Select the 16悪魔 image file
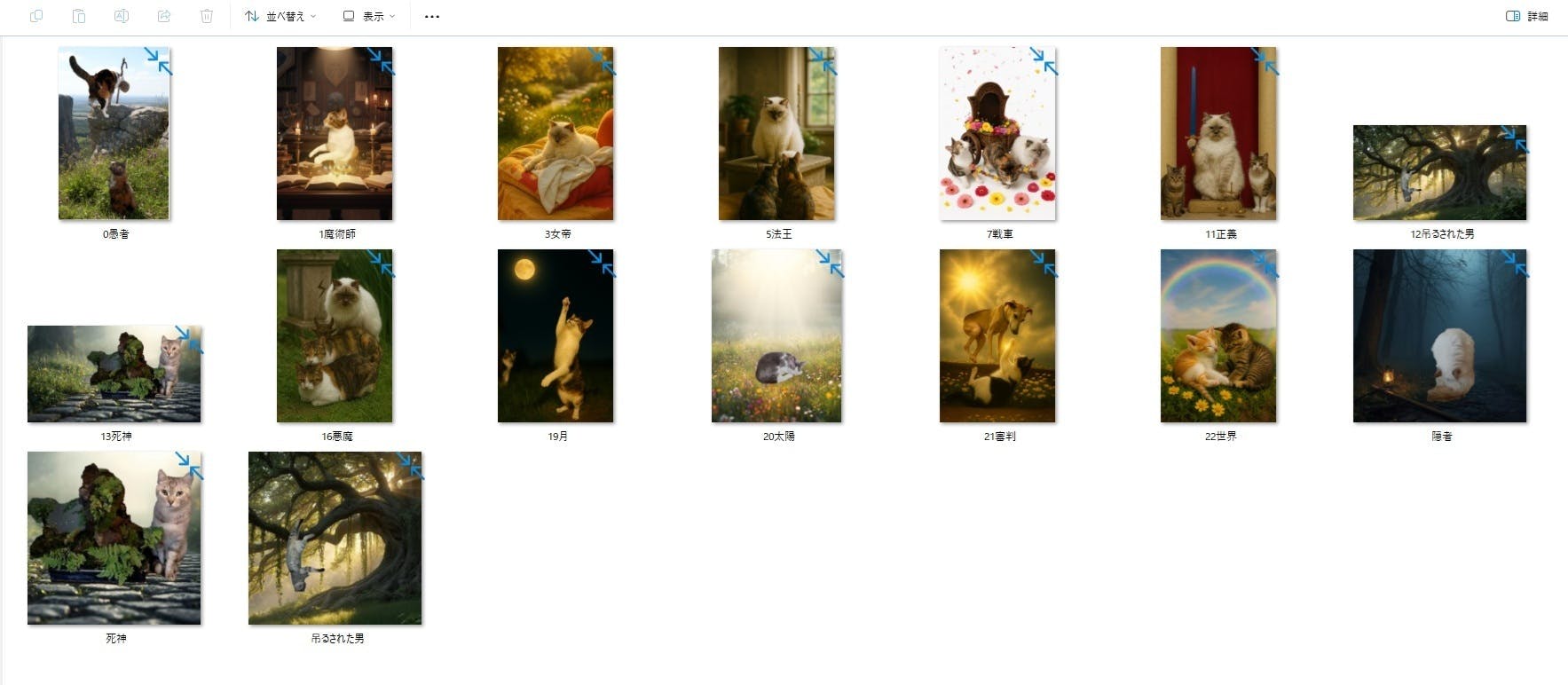 pyautogui.click(x=335, y=335)
